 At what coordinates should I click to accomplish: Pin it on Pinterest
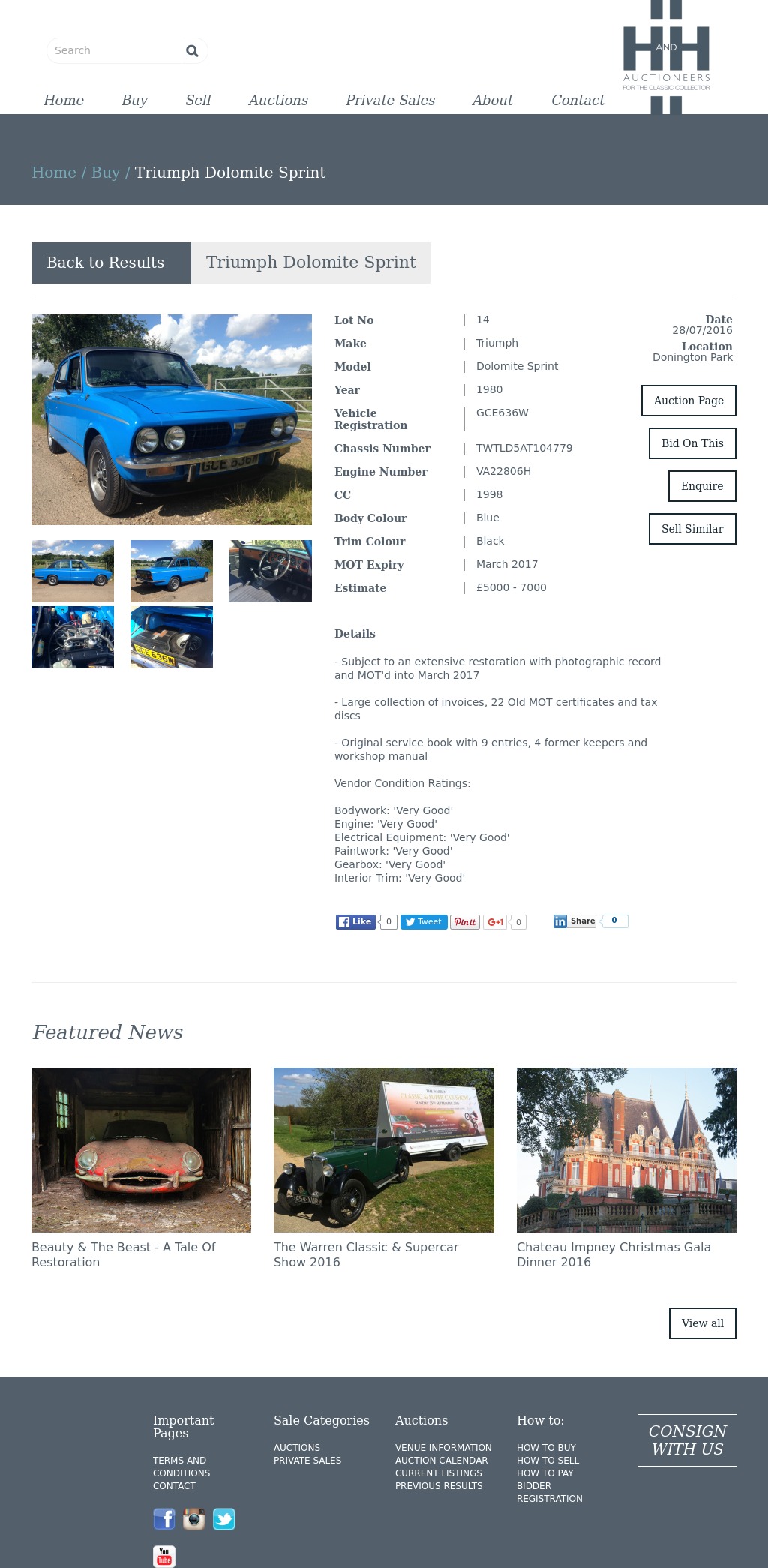tap(465, 922)
